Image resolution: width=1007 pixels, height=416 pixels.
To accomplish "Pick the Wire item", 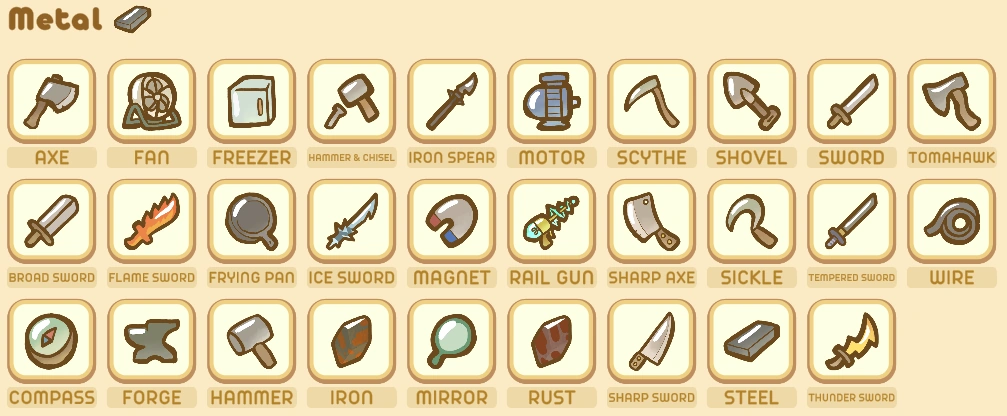I will (x=951, y=222).
